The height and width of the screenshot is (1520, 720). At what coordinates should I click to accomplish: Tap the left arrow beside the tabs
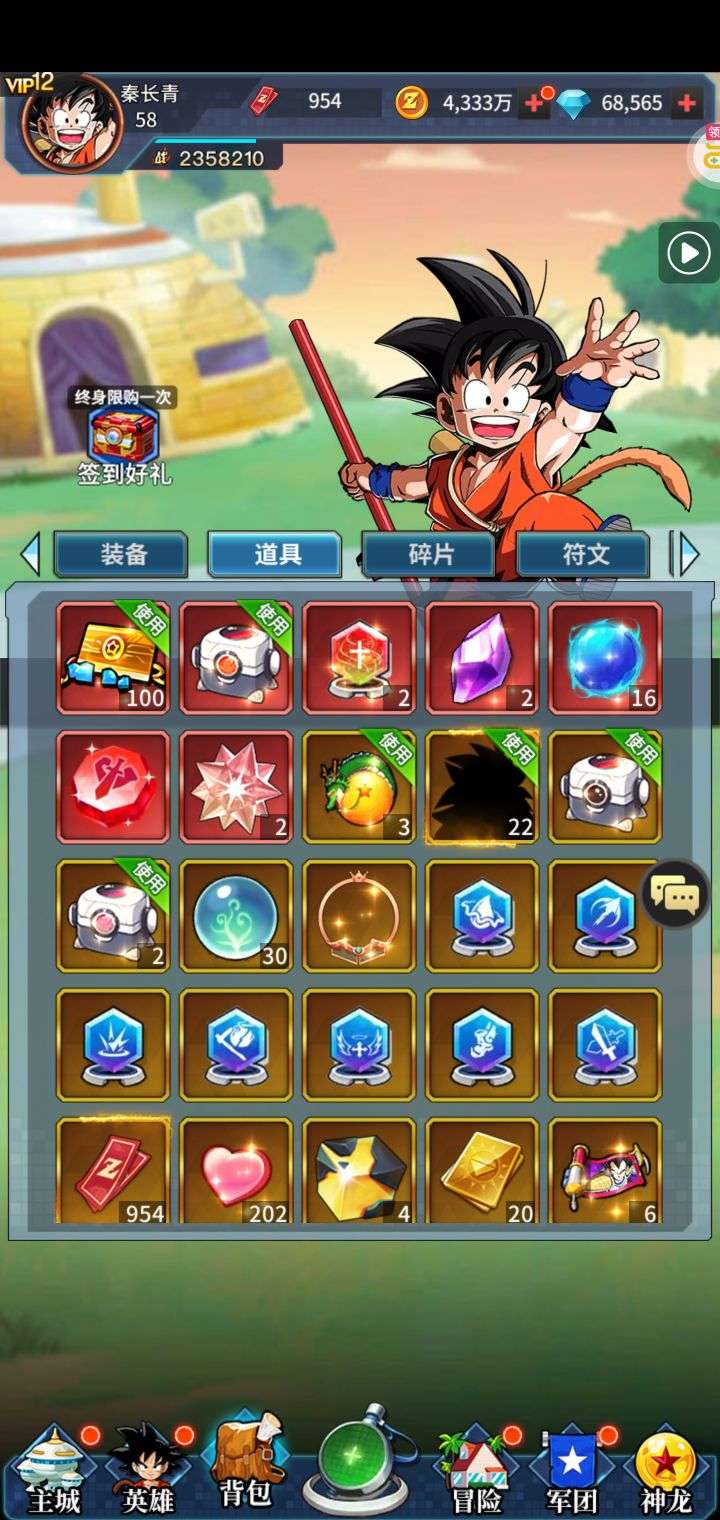coord(31,554)
